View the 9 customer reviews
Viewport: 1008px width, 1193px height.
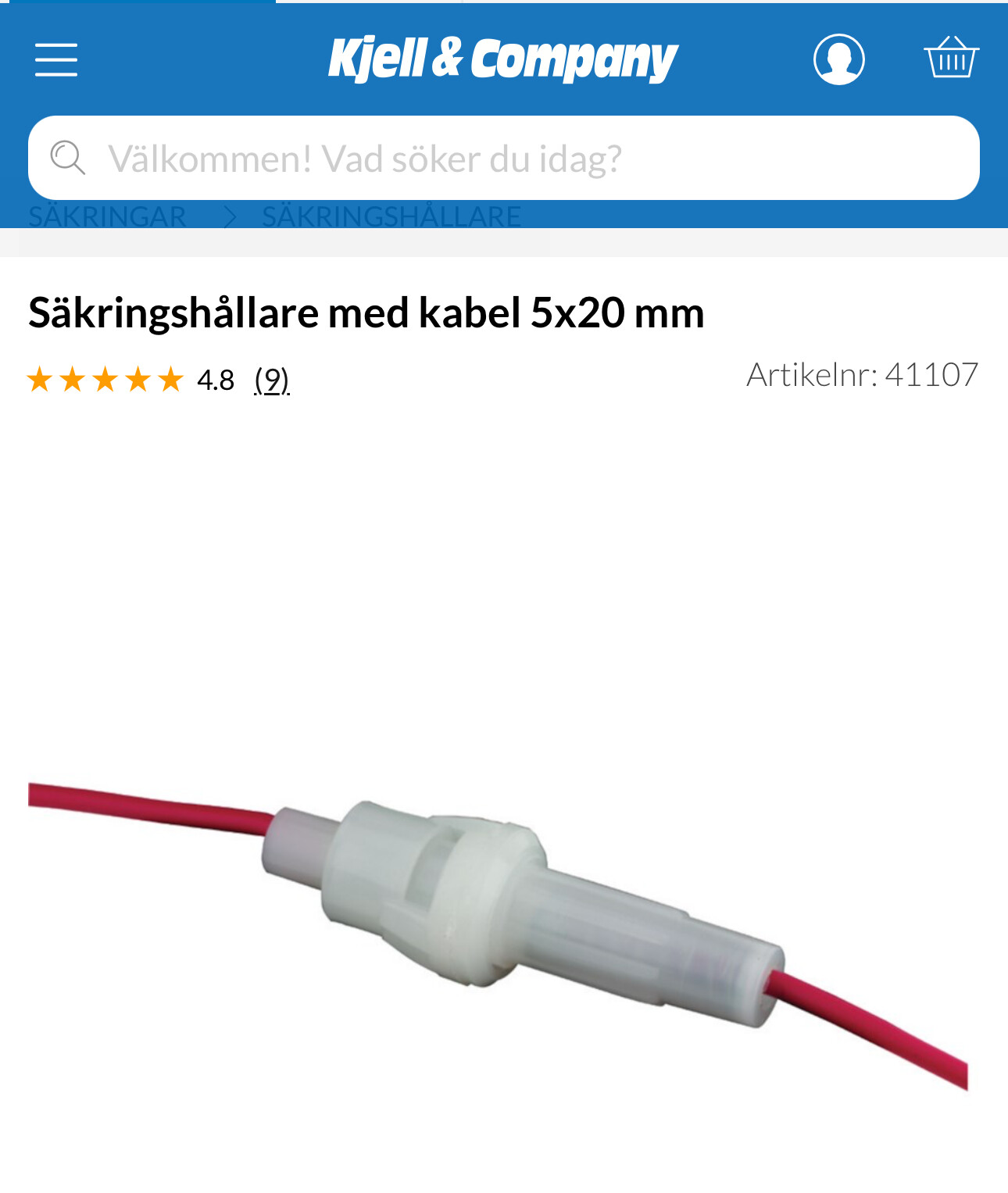272,380
